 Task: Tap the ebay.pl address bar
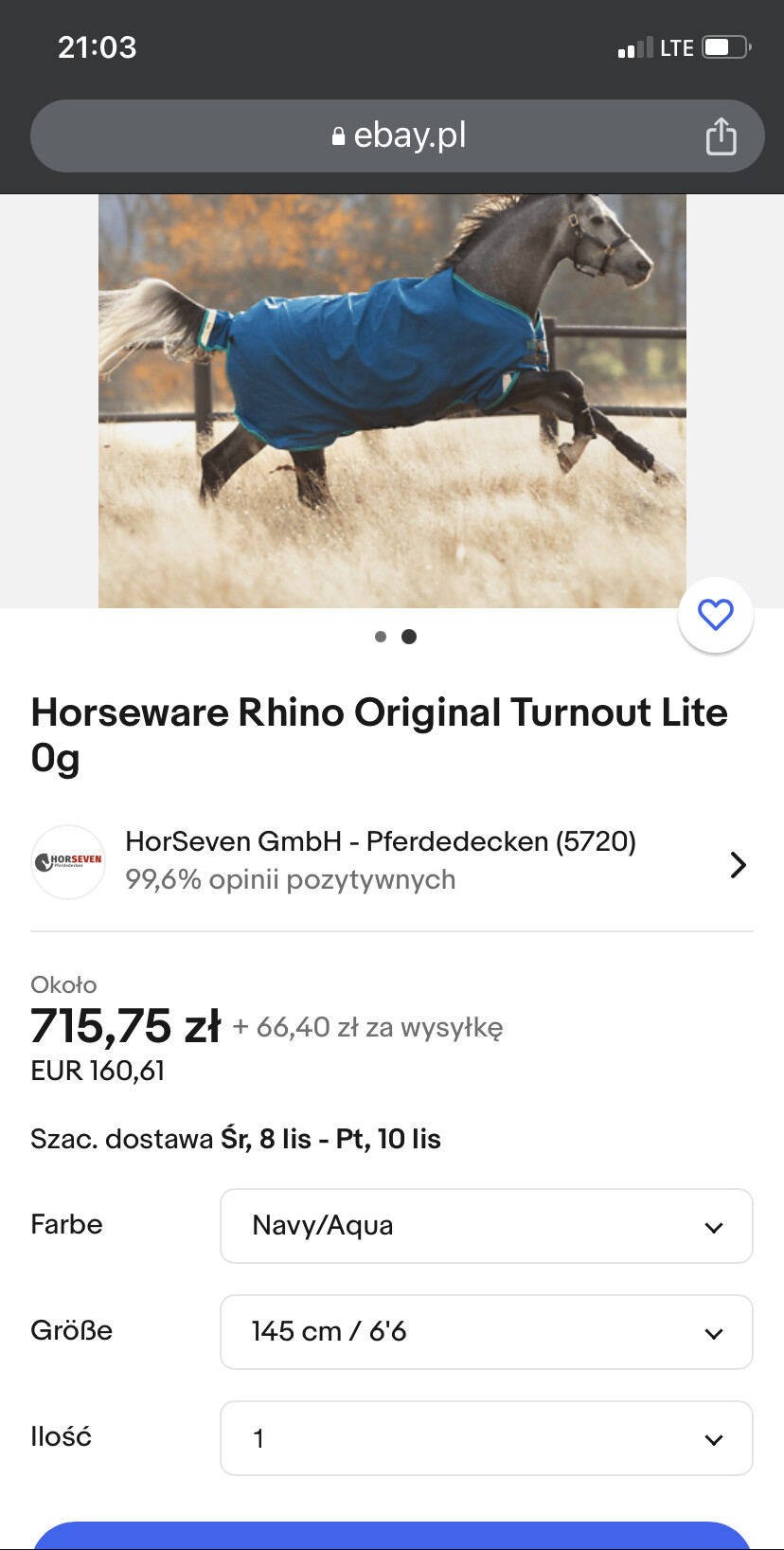click(x=398, y=136)
